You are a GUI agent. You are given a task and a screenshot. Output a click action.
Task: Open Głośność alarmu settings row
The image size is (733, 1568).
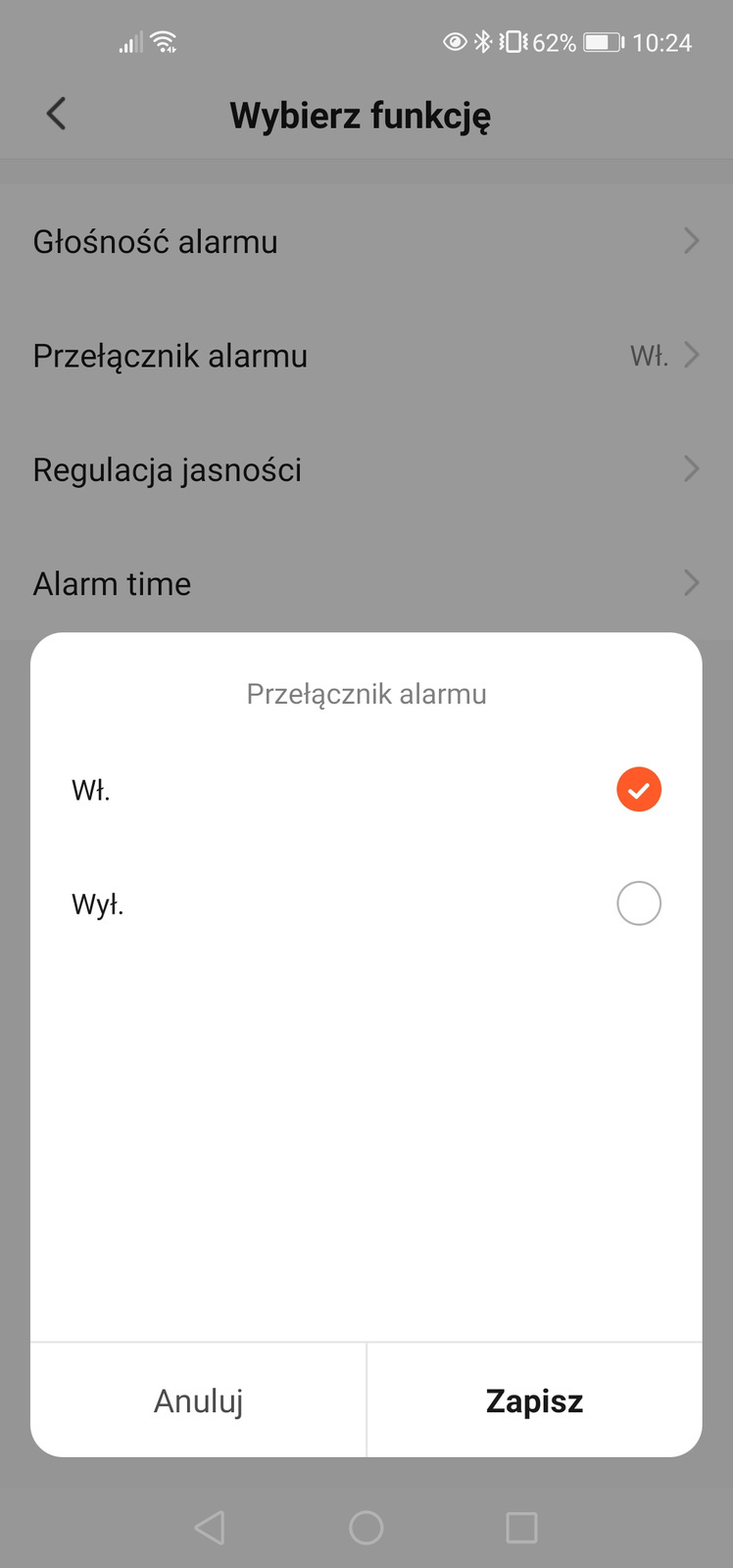(366, 241)
